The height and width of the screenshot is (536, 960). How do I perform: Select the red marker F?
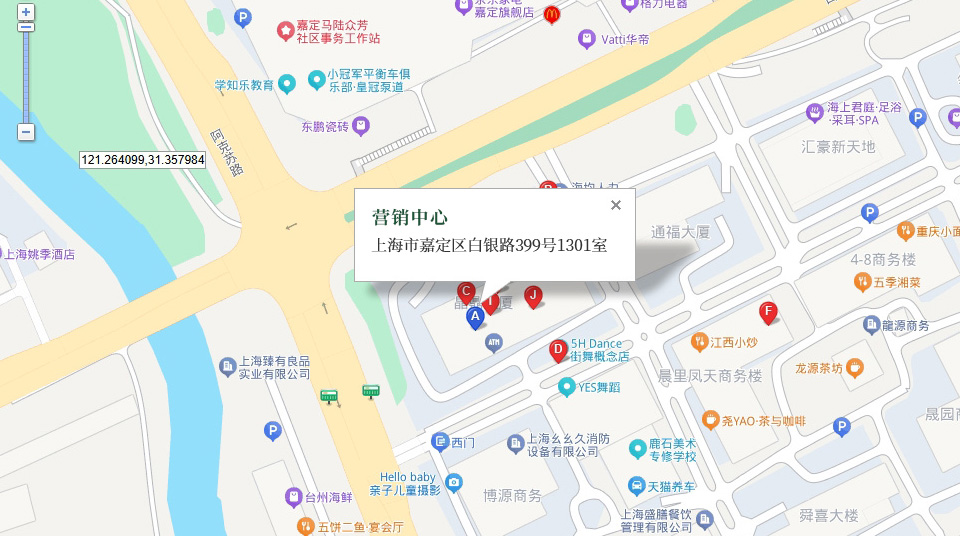[x=768, y=311]
